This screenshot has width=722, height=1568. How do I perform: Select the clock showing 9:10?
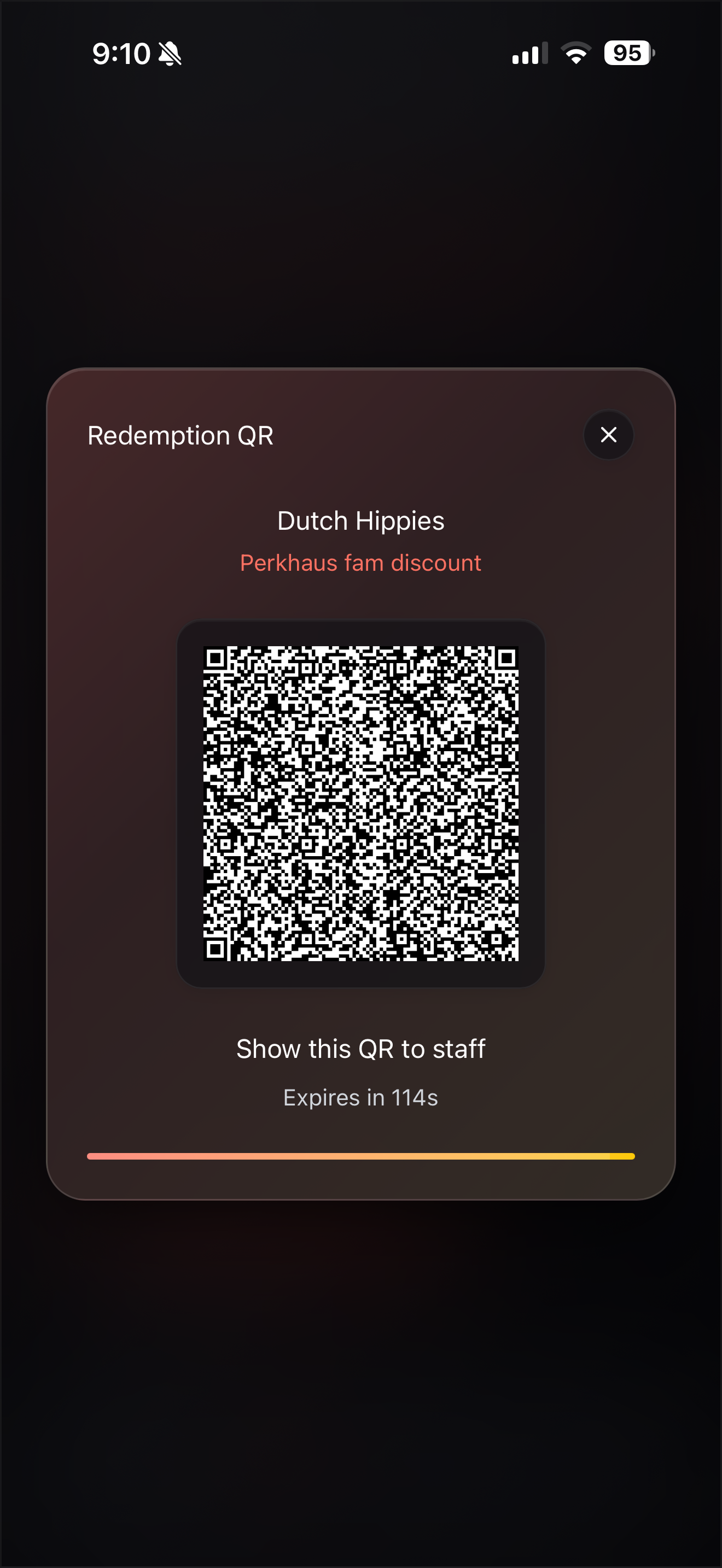pos(120,54)
